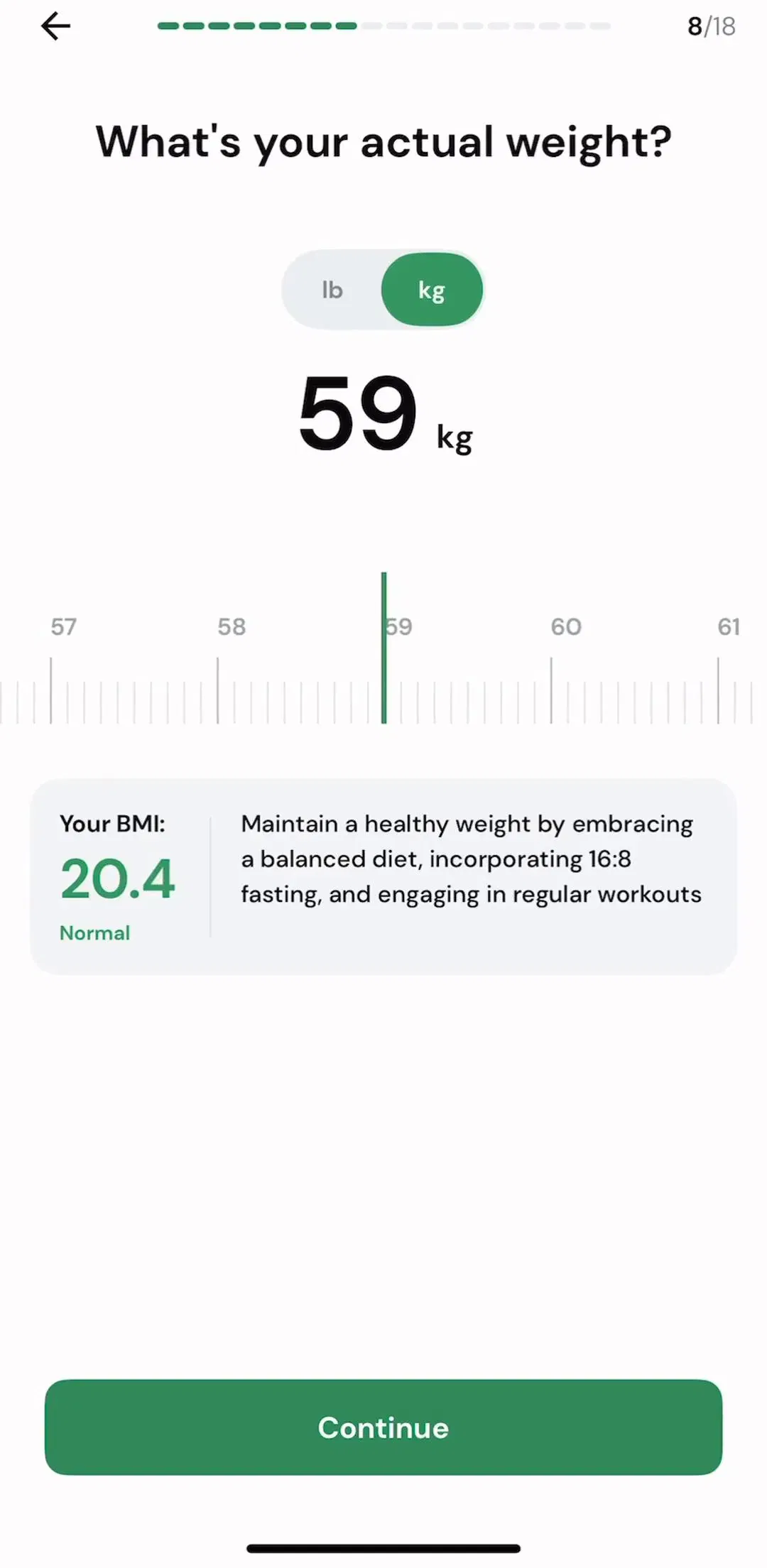The height and width of the screenshot is (1568, 767).
Task: Continue to the next step
Action: click(383, 1427)
